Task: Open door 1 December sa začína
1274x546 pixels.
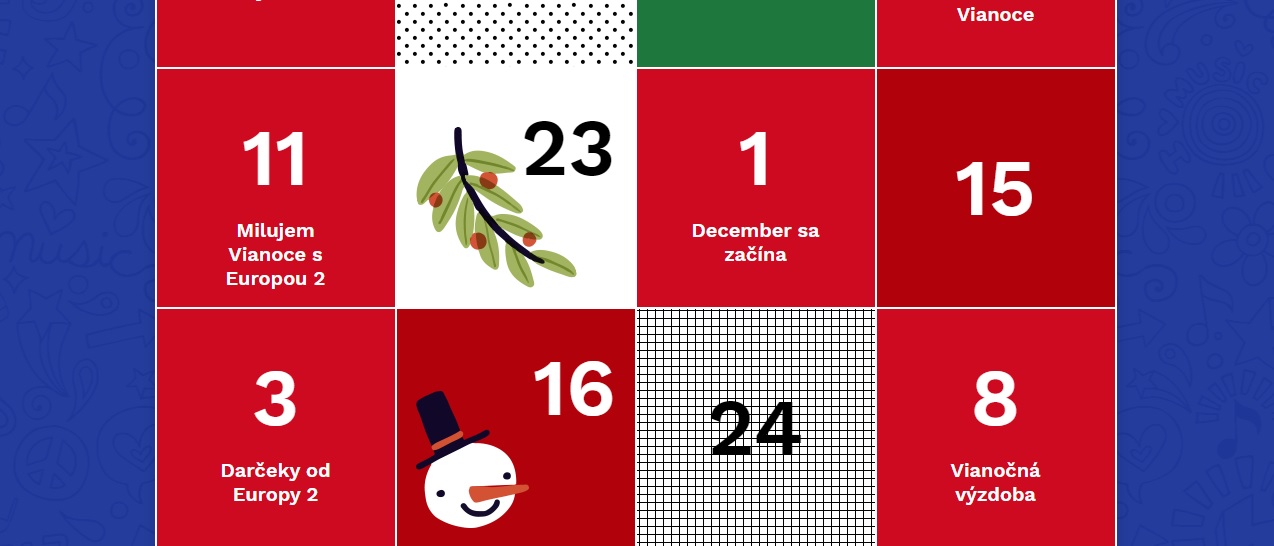Action: [x=756, y=188]
